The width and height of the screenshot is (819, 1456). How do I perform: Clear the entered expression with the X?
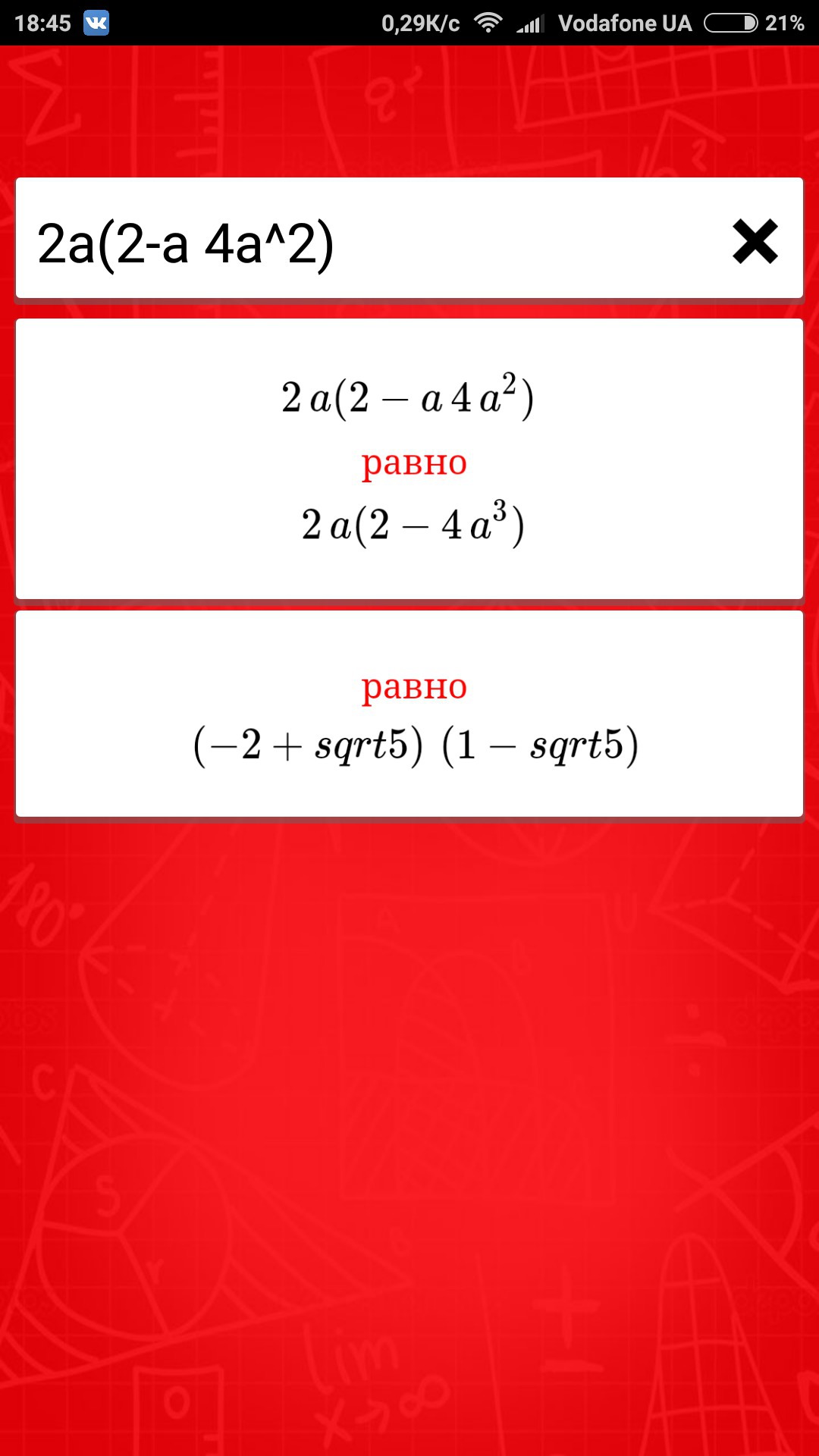point(755,242)
